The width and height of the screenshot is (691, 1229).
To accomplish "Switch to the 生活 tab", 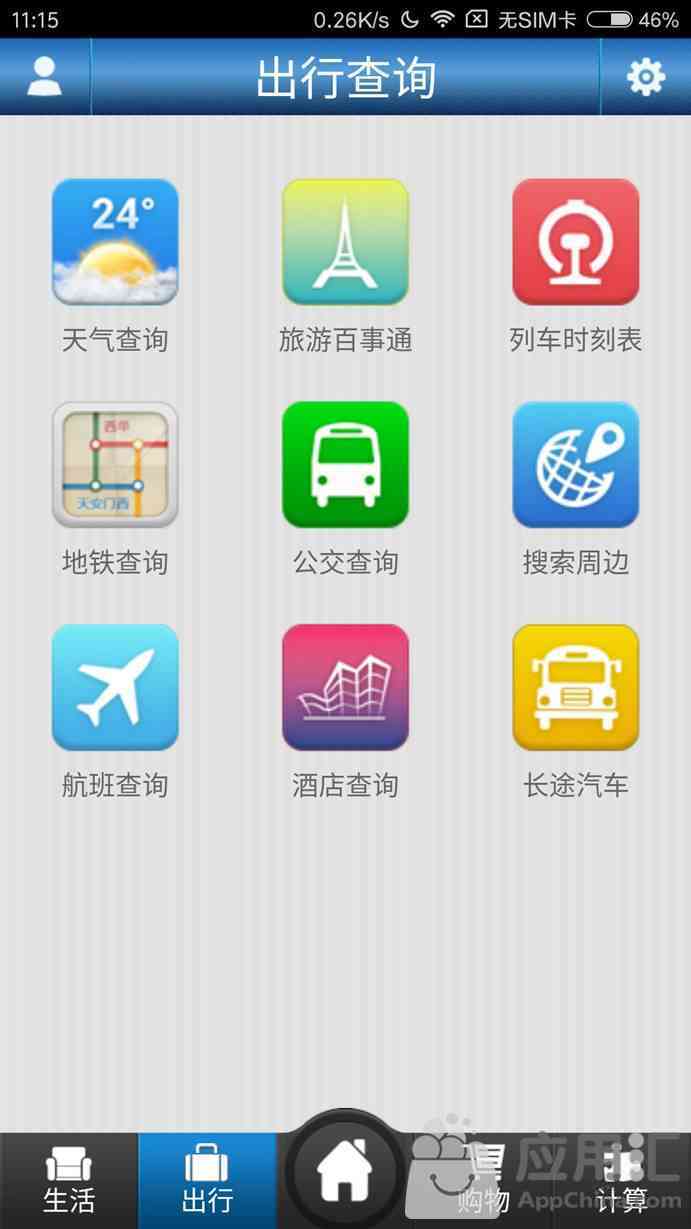I will (x=69, y=1181).
